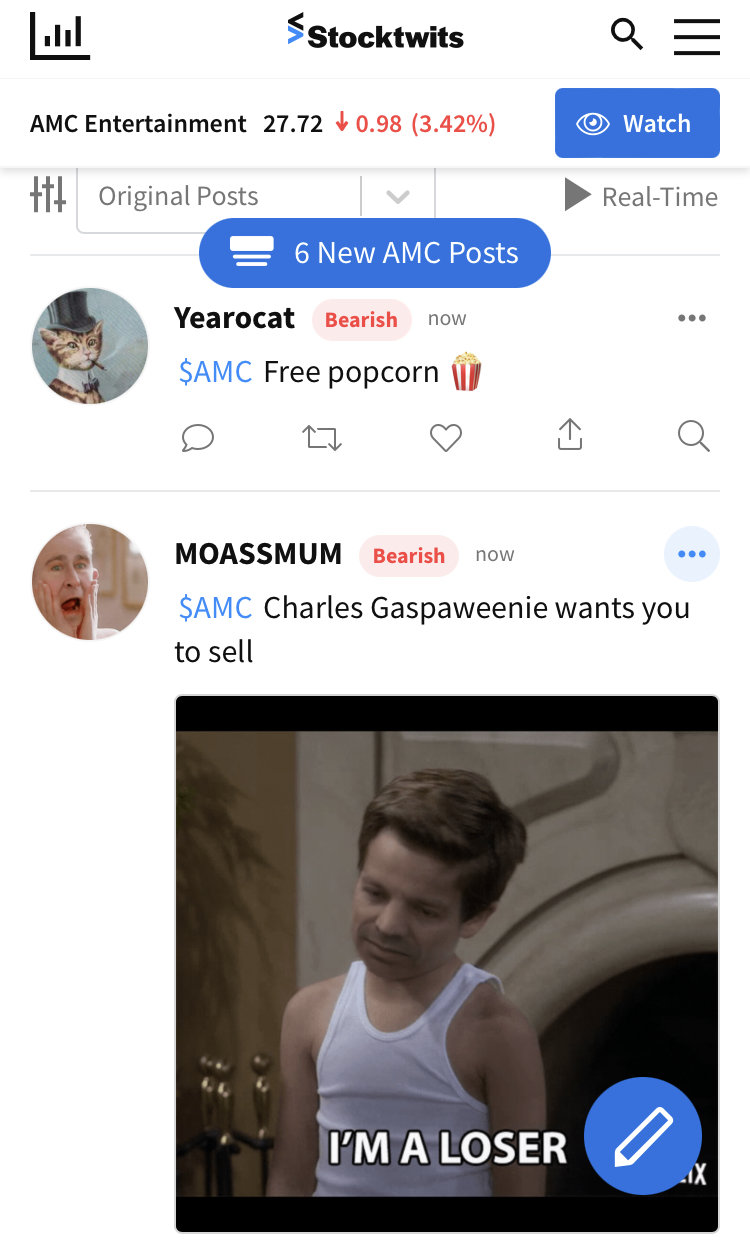Open the chart icon in the header

coord(60,36)
